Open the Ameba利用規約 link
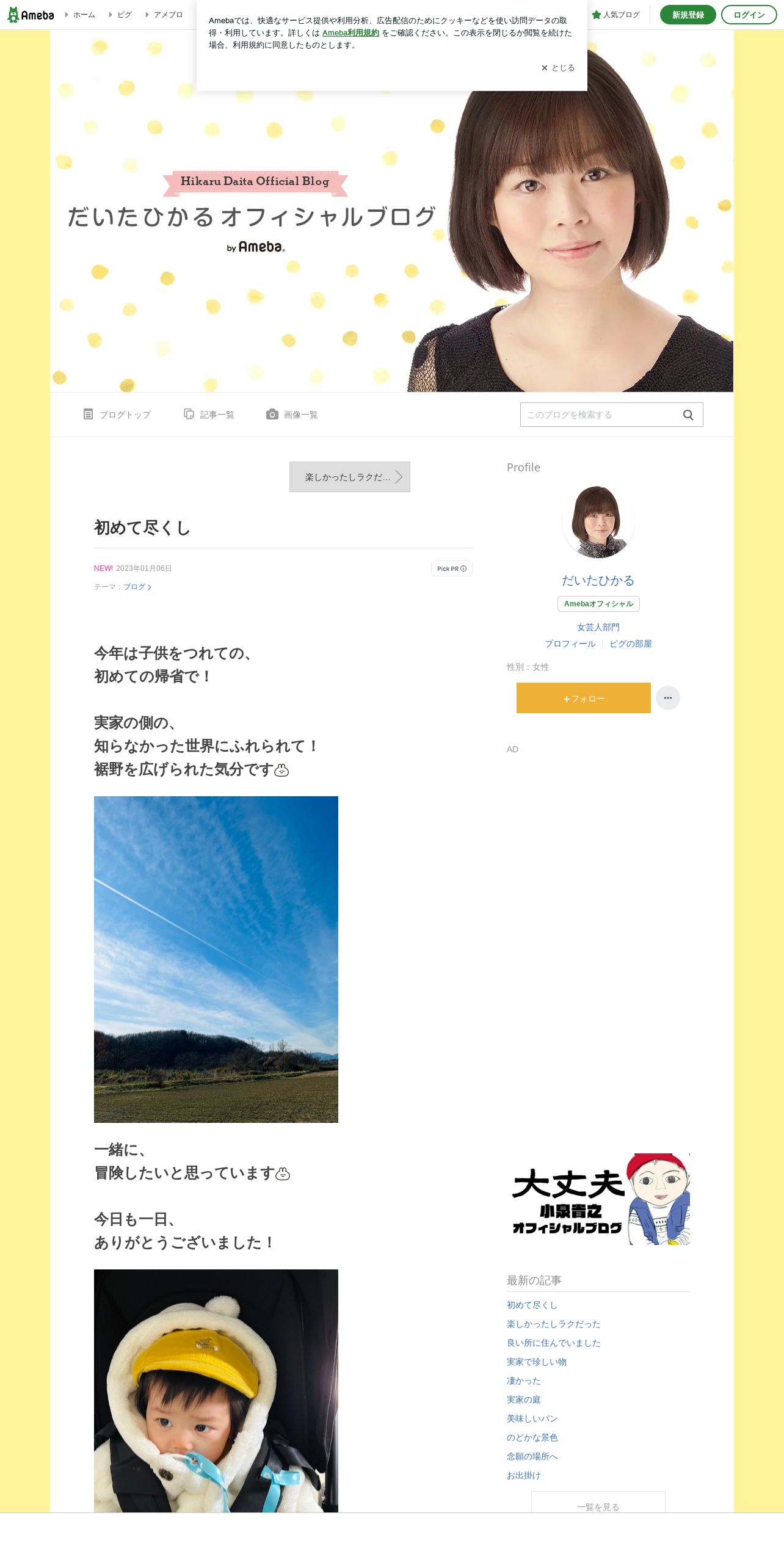This screenshot has height=1568, width=784. [350, 33]
